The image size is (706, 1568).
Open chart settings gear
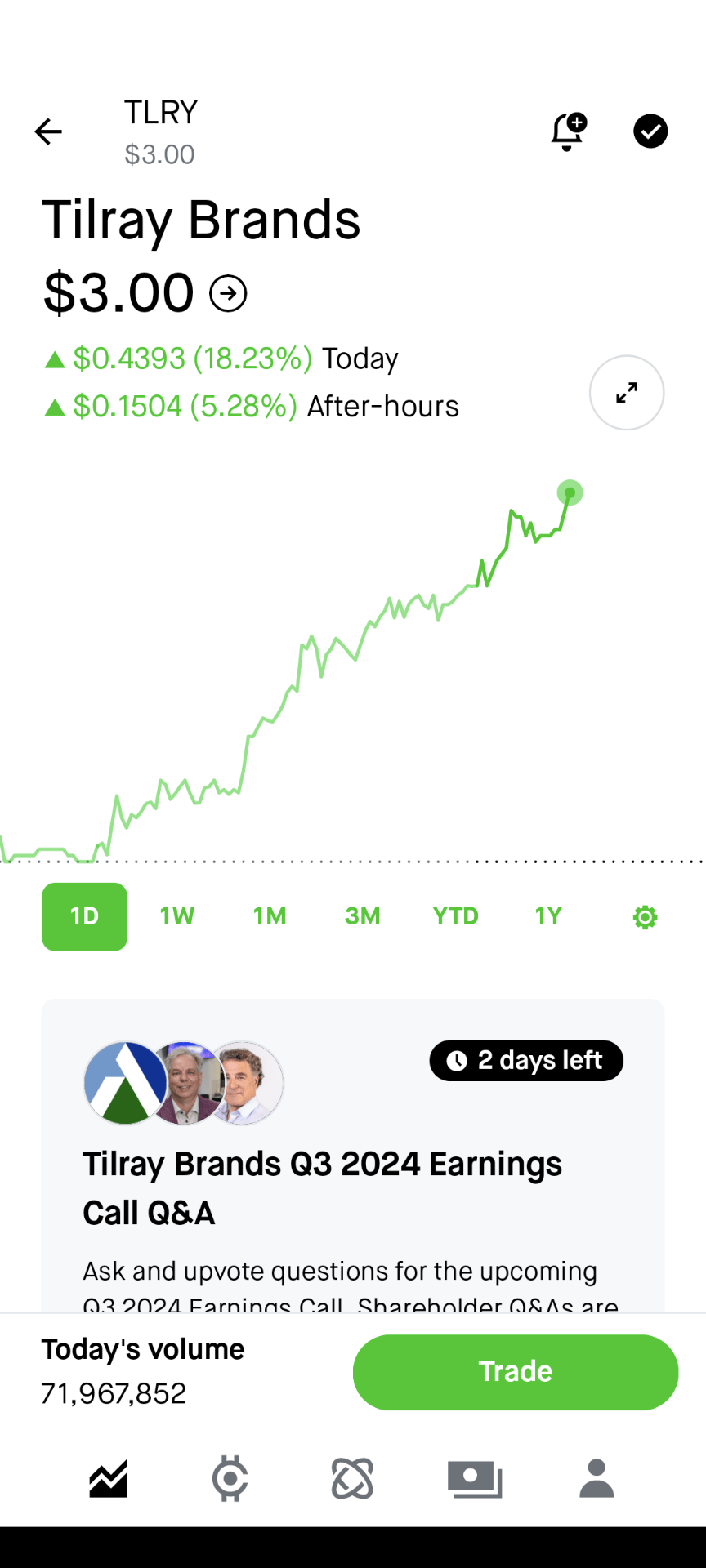tap(645, 917)
